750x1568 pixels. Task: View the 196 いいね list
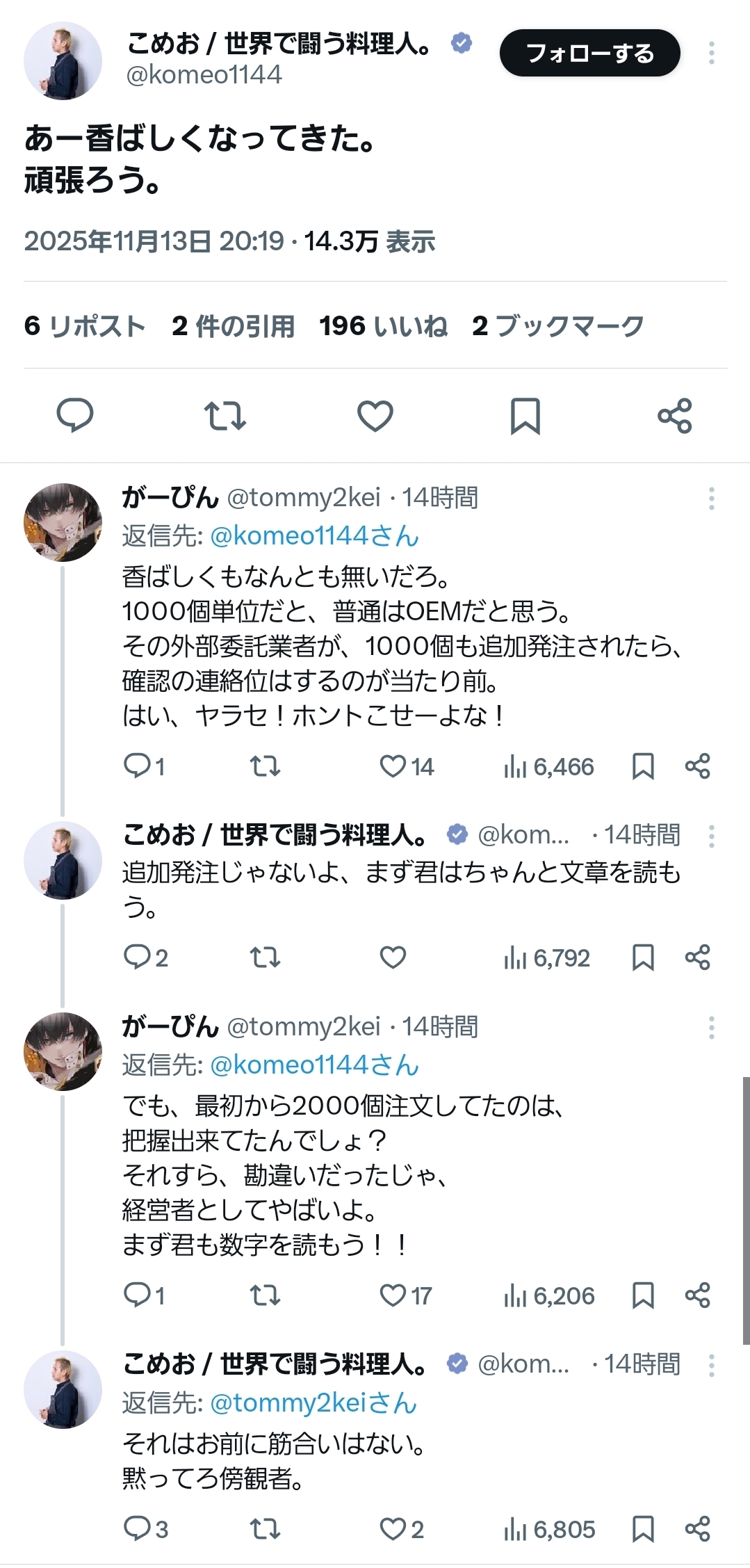(383, 325)
